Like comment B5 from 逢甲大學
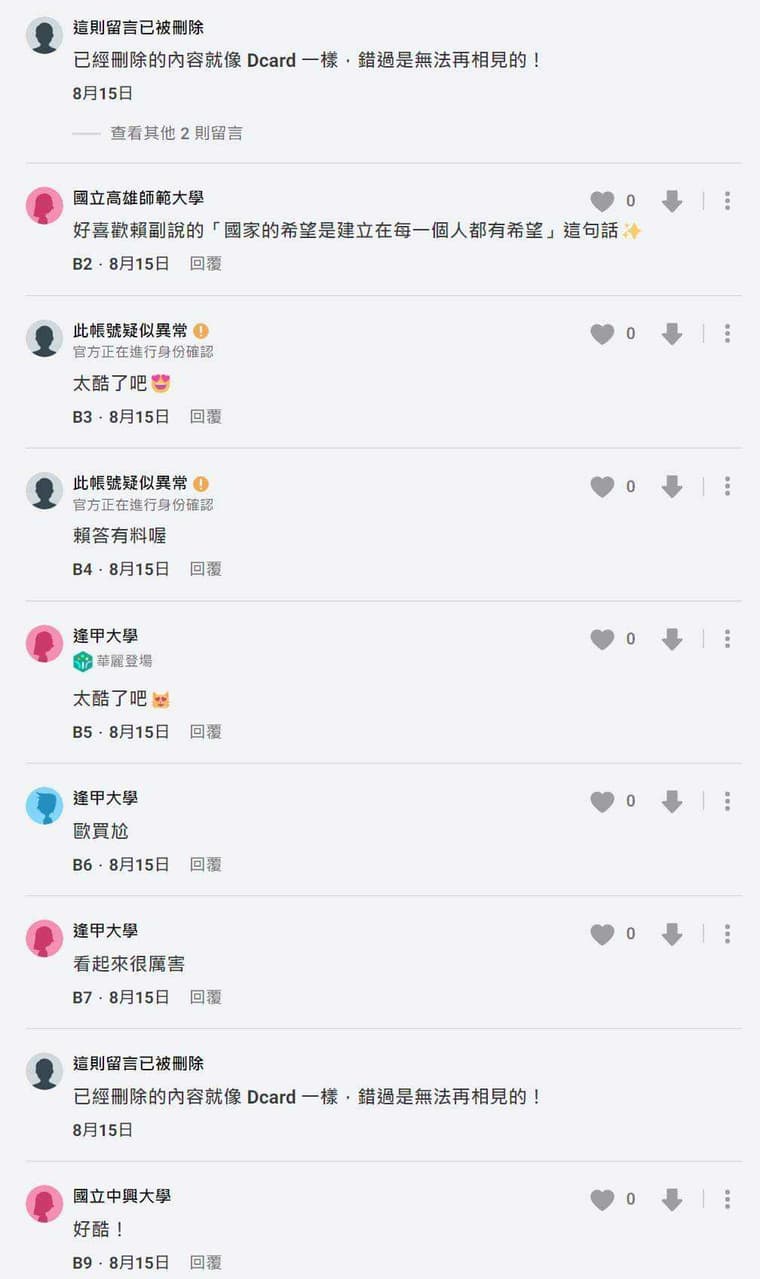The image size is (760, 1279). click(x=602, y=639)
